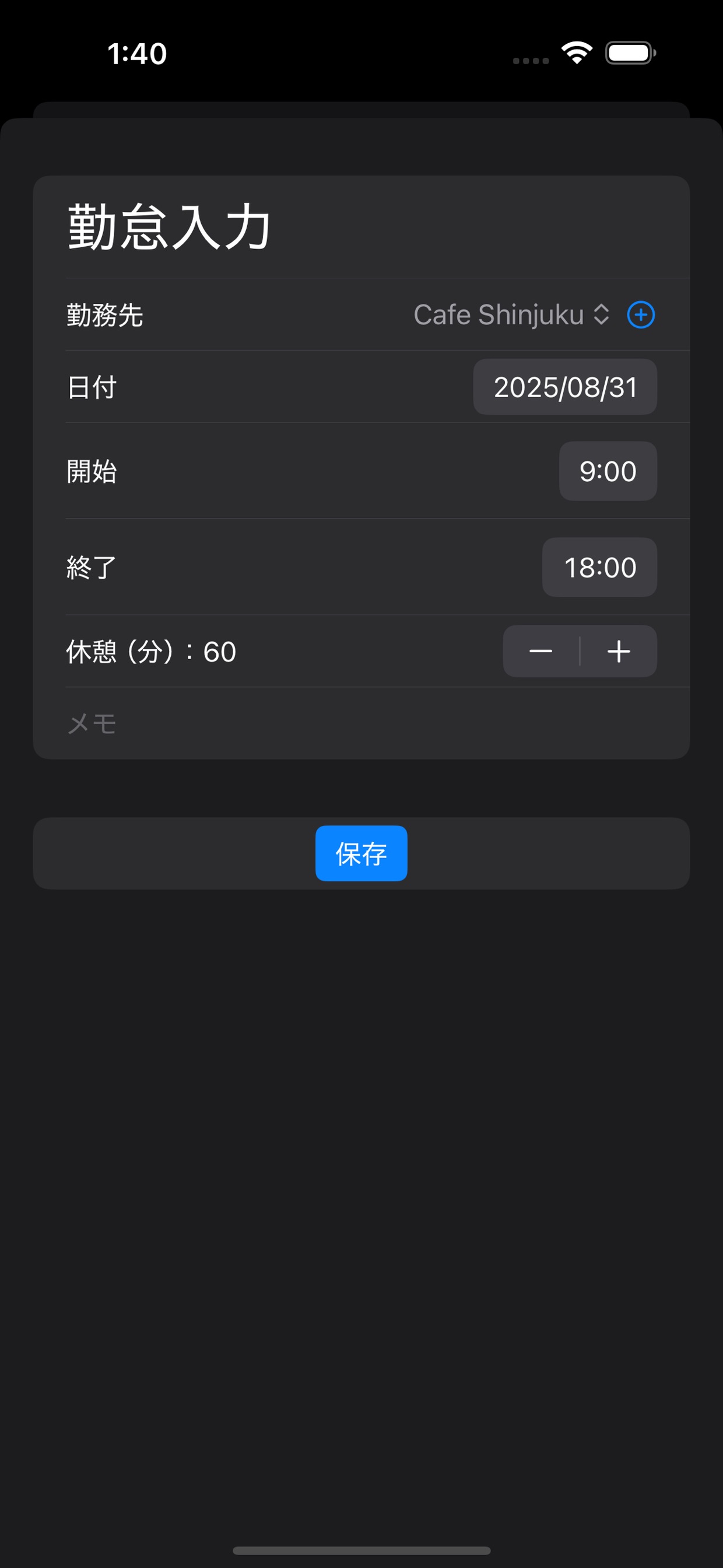Tap the 保存 button to save the entry
The width and height of the screenshot is (723, 1568).
click(361, 853)
